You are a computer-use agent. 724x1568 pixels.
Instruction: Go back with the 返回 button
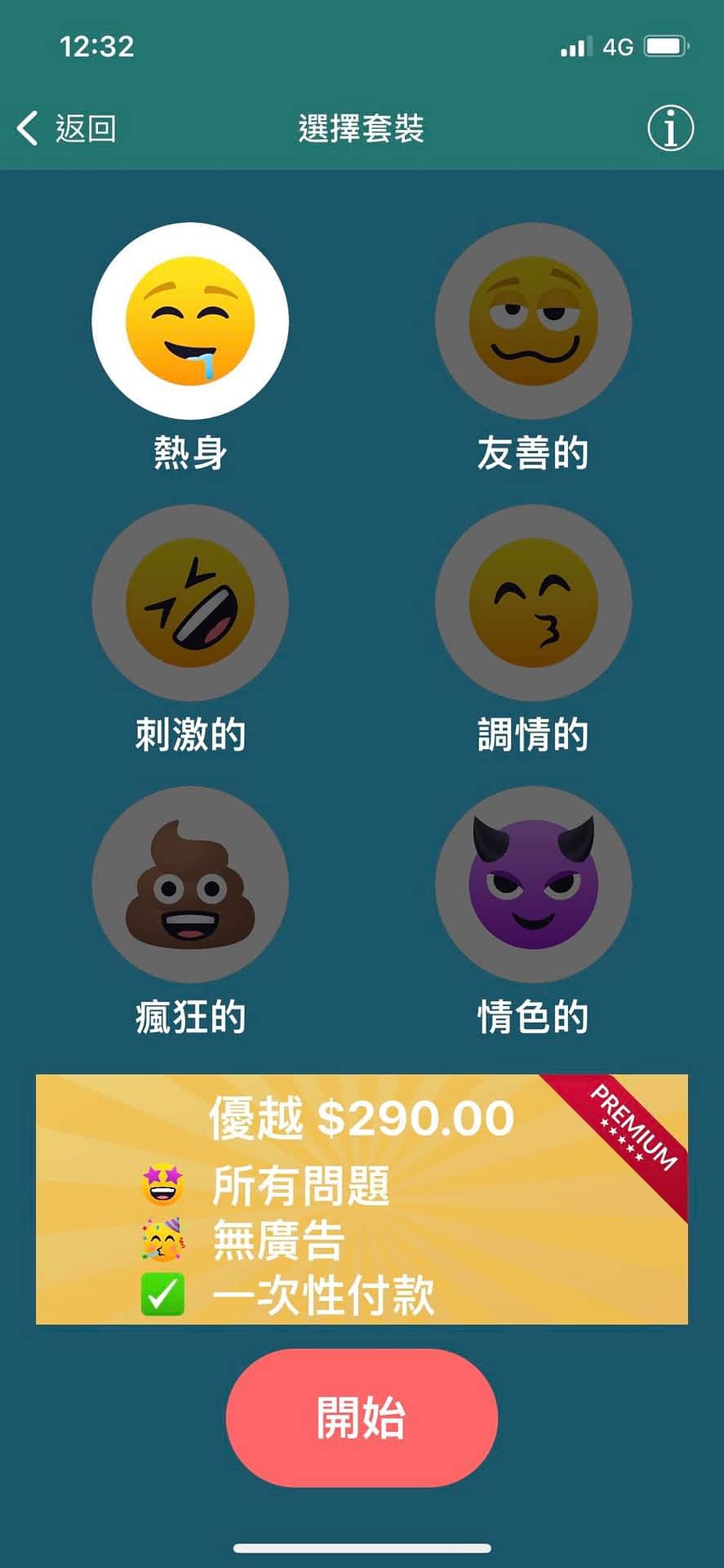pos(67,128)
